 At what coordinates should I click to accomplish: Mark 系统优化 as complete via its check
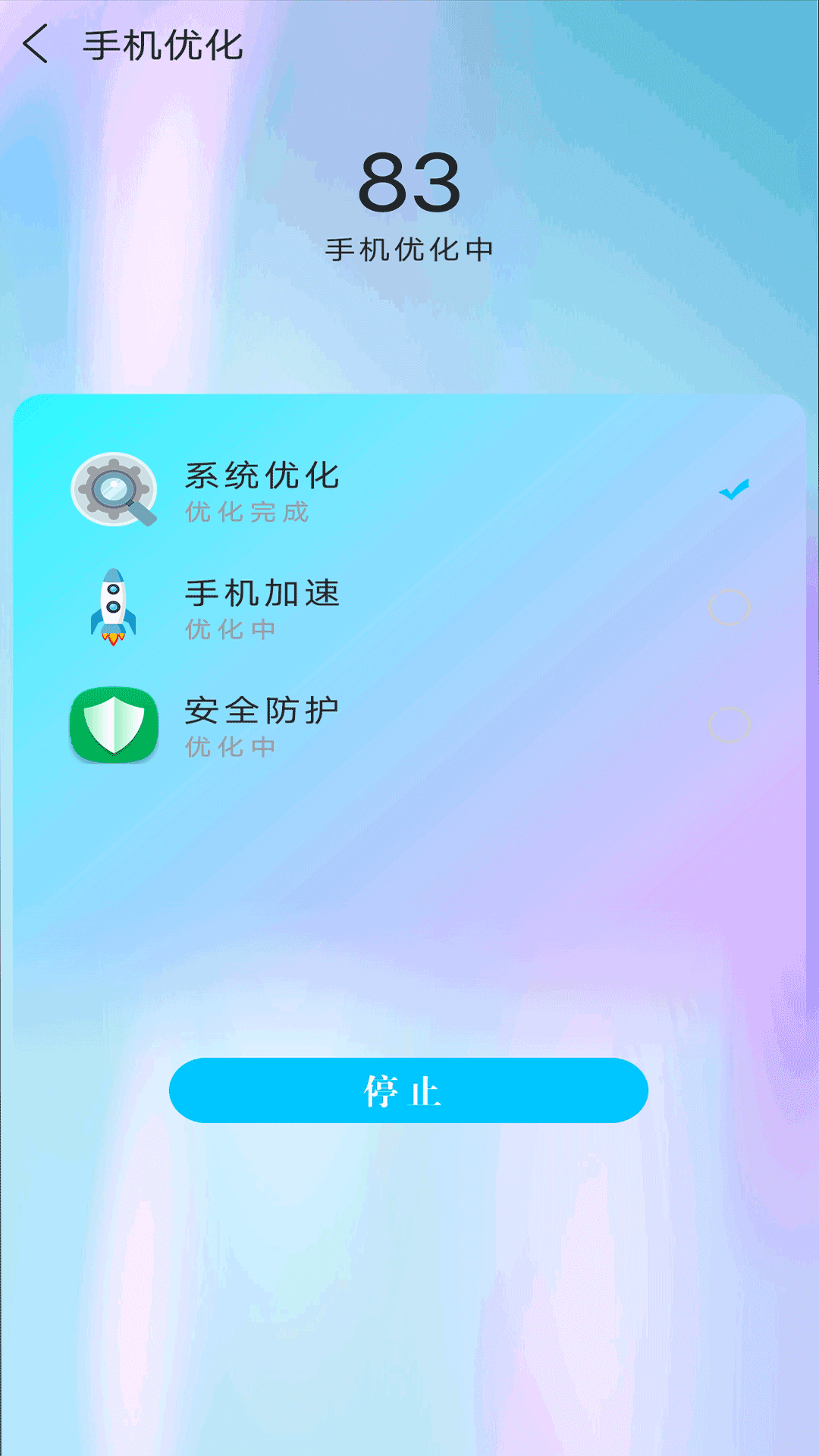[x=733, y=491]
